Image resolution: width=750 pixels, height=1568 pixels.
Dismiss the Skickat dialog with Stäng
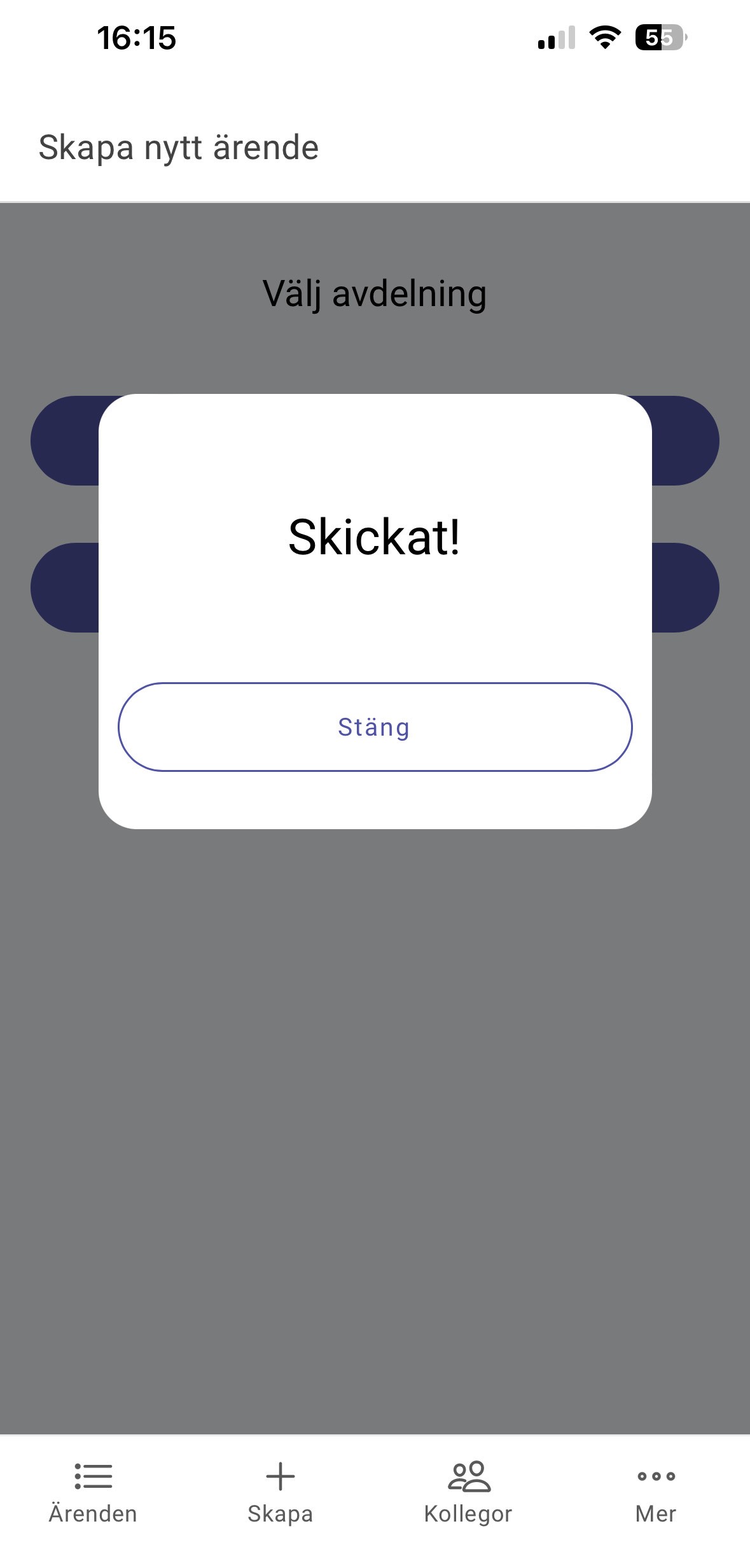pyautogui.click(x=375, y=727)
